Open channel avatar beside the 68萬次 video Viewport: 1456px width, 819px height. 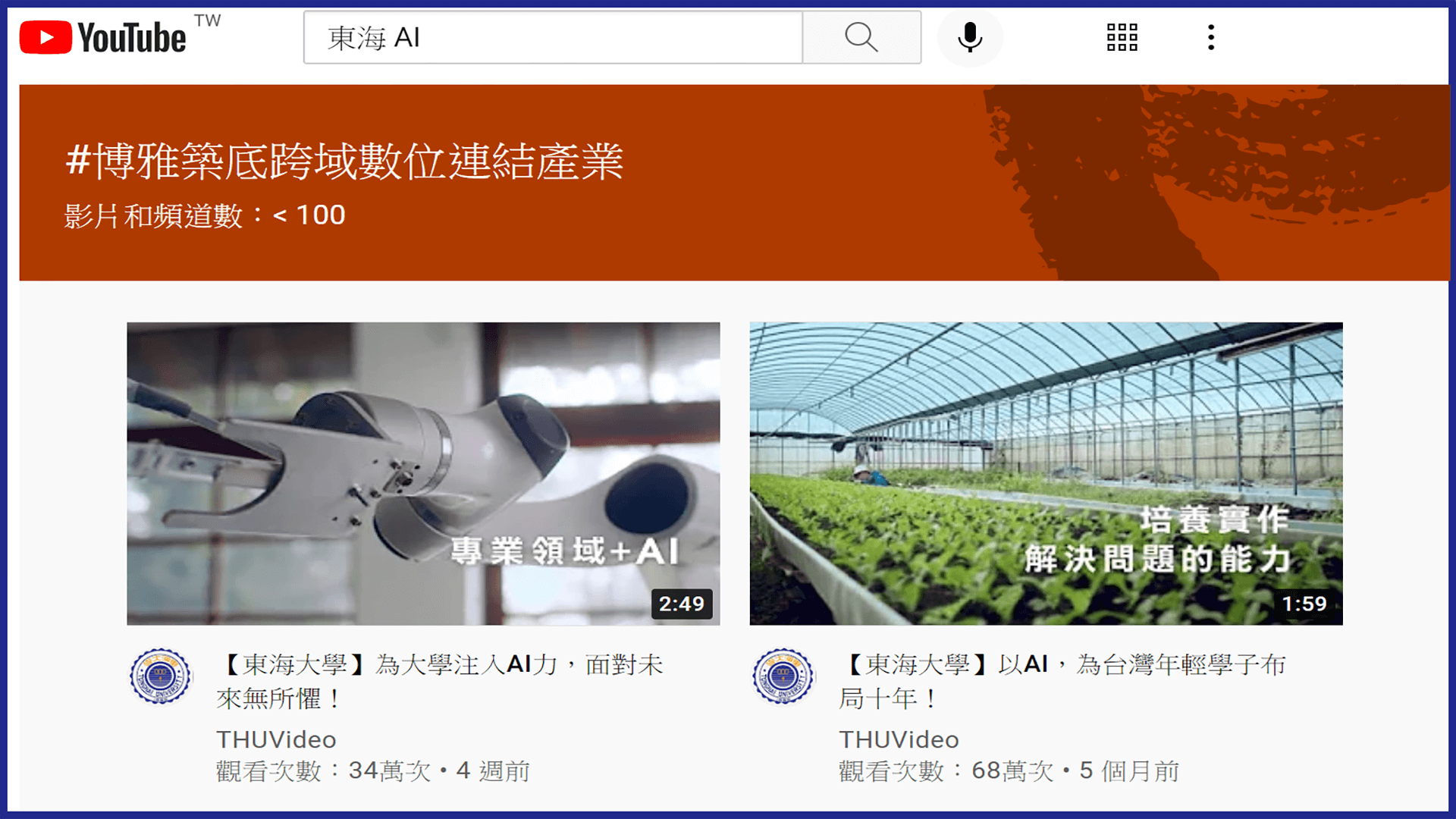click(783, 676)
